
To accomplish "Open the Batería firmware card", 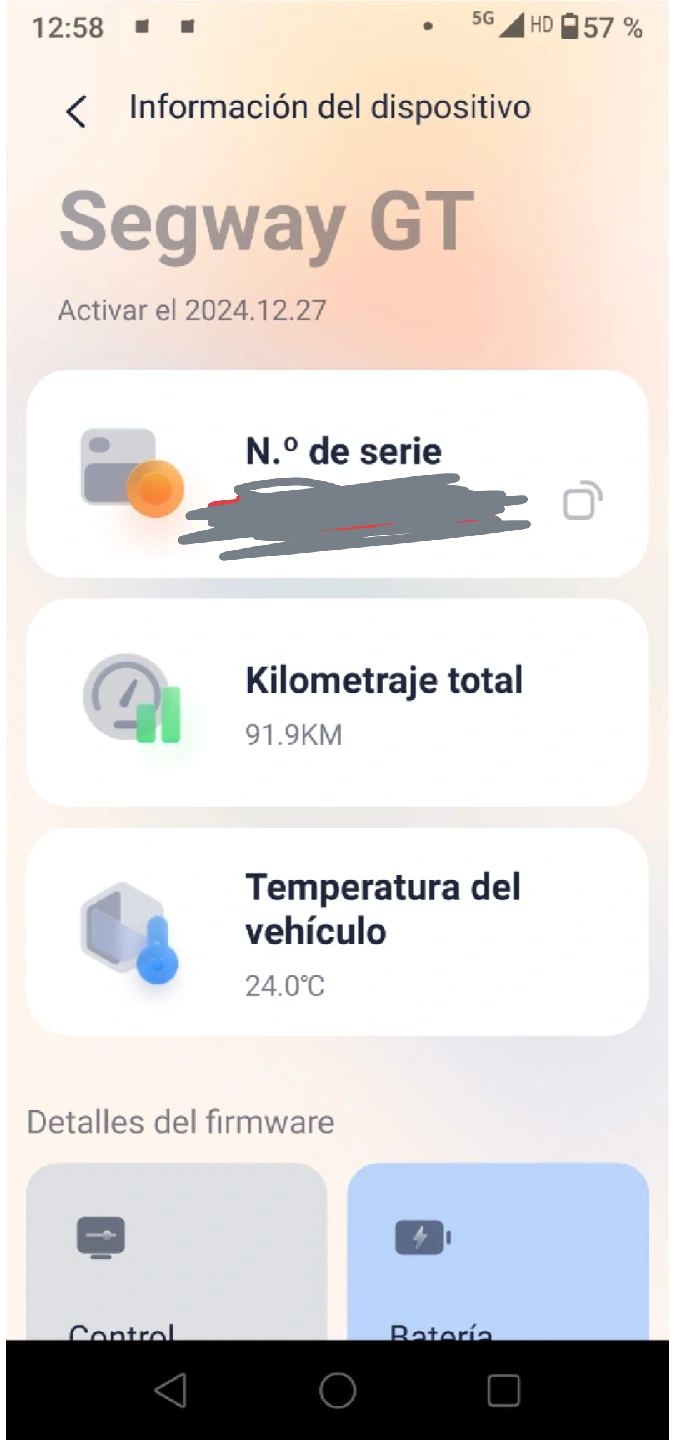I will click(x=498, y=1251).
